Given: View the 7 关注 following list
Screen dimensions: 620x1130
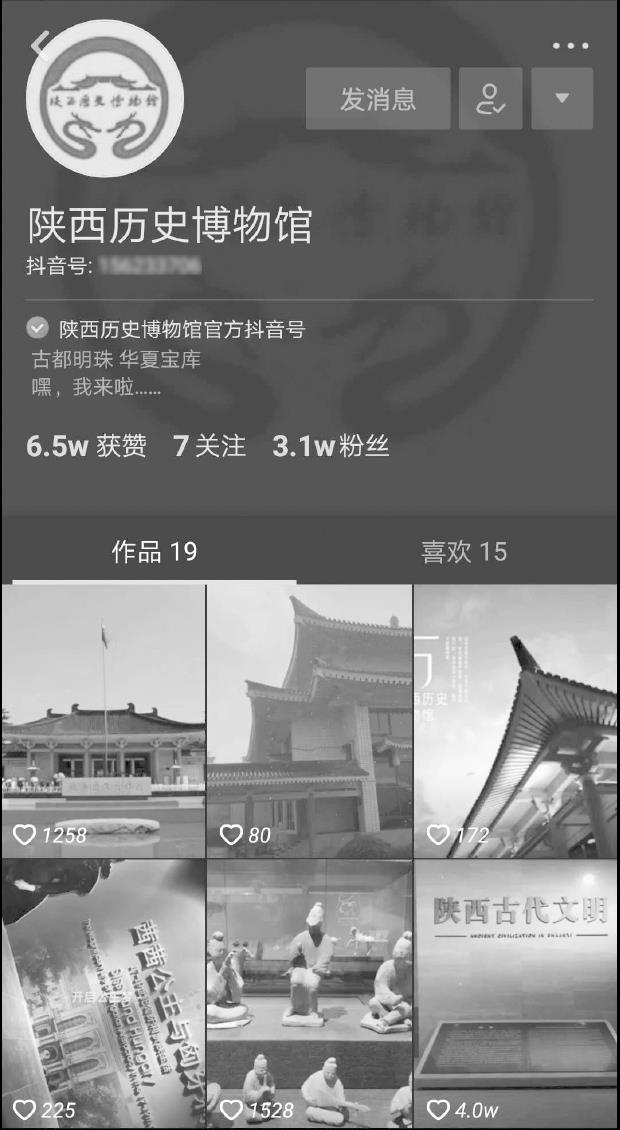Looking at the screenshot, I should 208,446.
